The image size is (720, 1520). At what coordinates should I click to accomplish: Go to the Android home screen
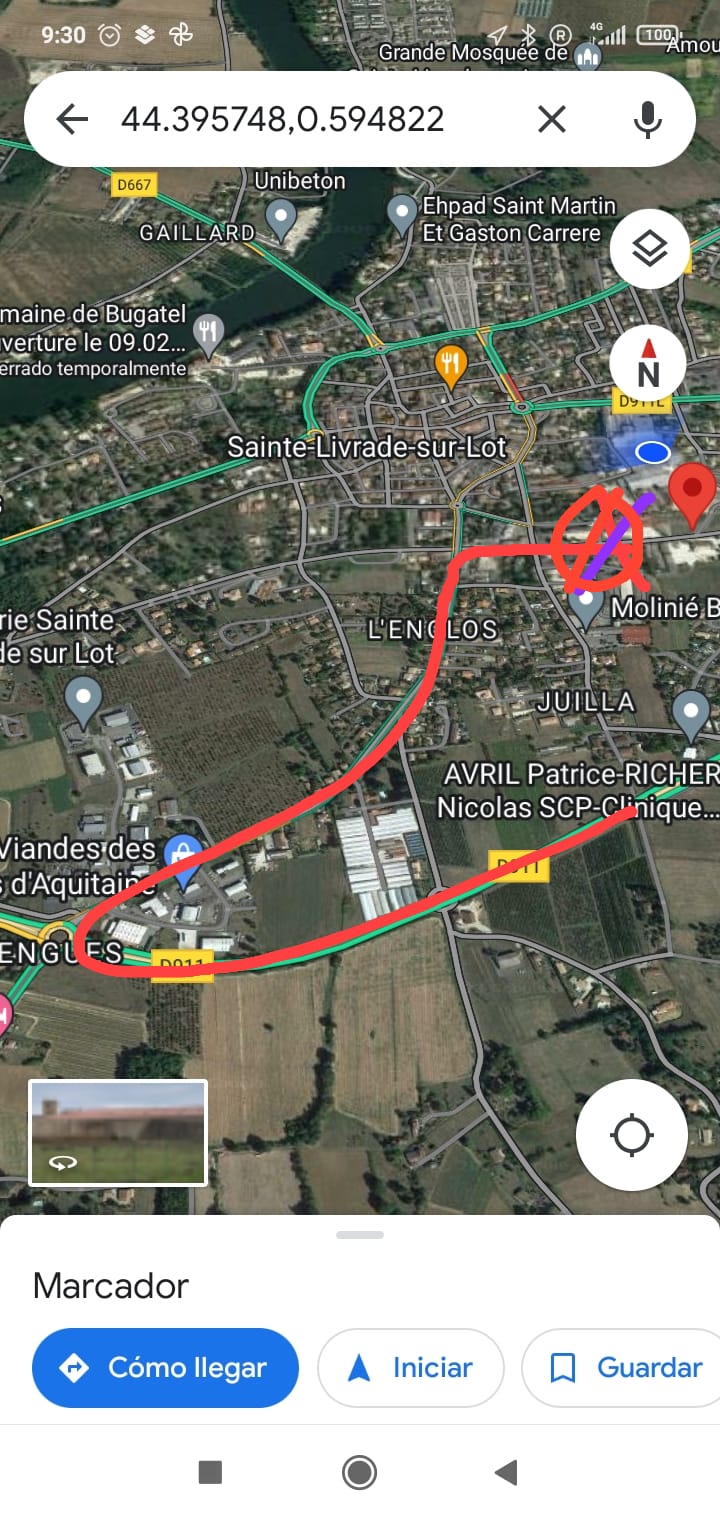[x=359, y=1472]
